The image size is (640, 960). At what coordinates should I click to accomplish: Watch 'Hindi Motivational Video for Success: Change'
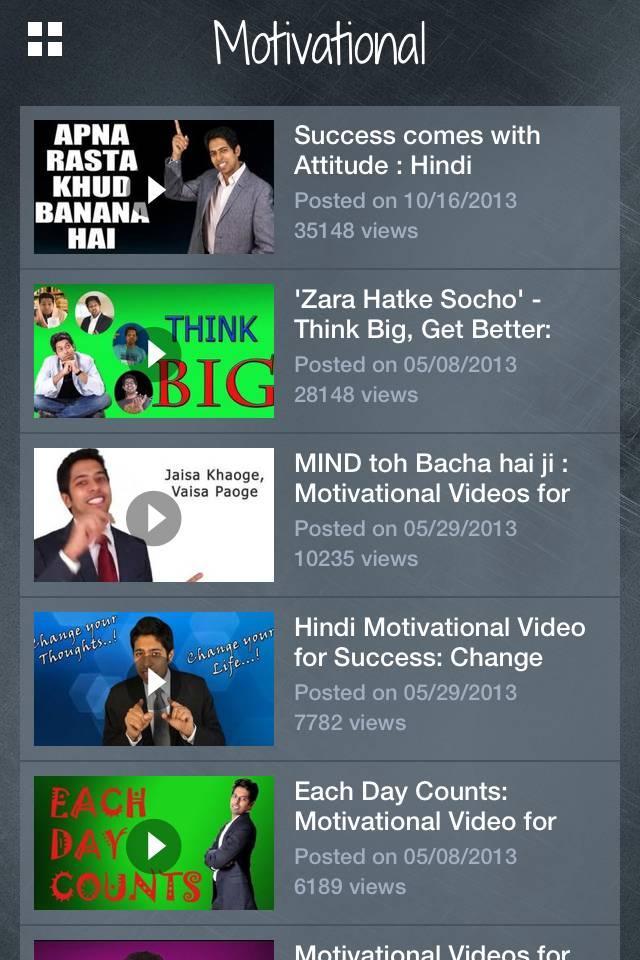[438, 642]
